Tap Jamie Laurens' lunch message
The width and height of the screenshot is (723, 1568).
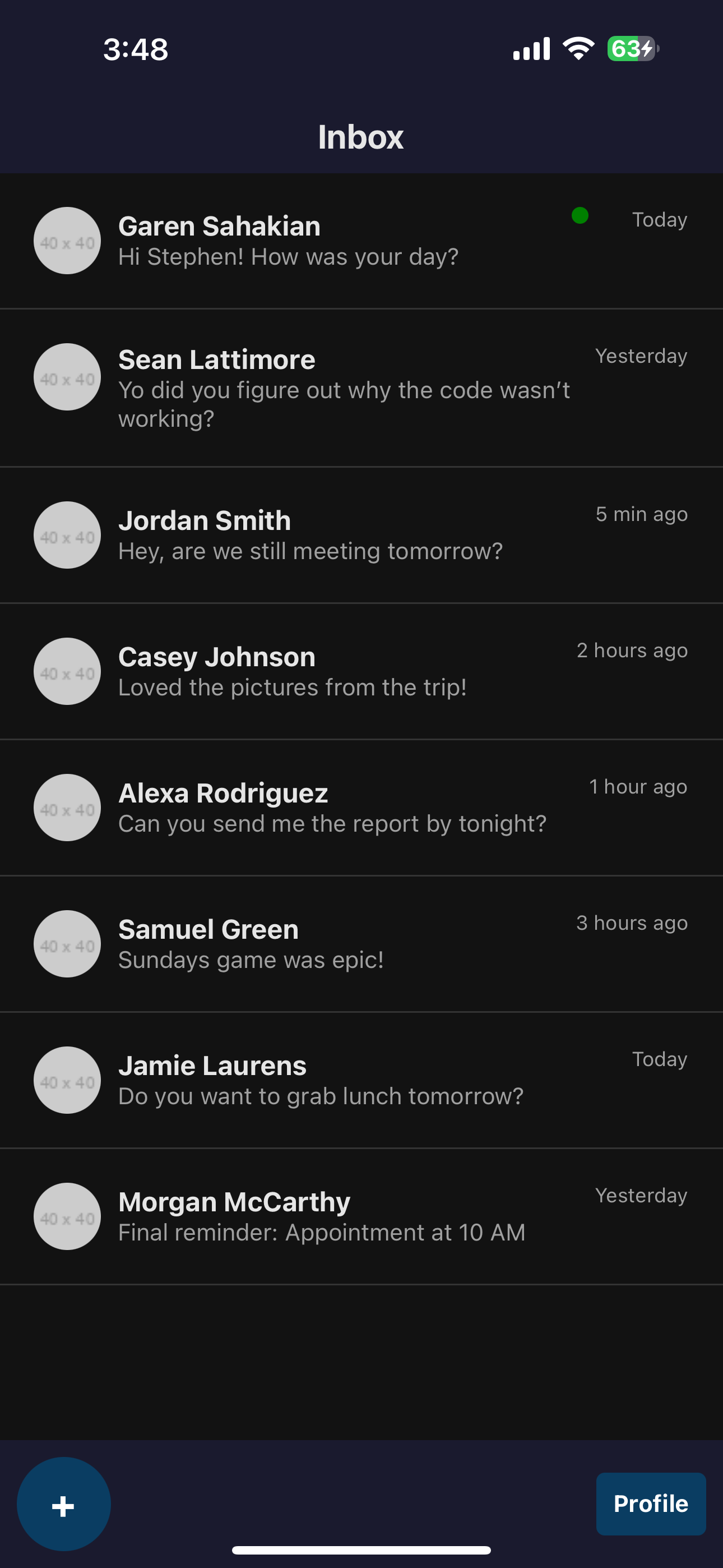tap(361, 1081)
